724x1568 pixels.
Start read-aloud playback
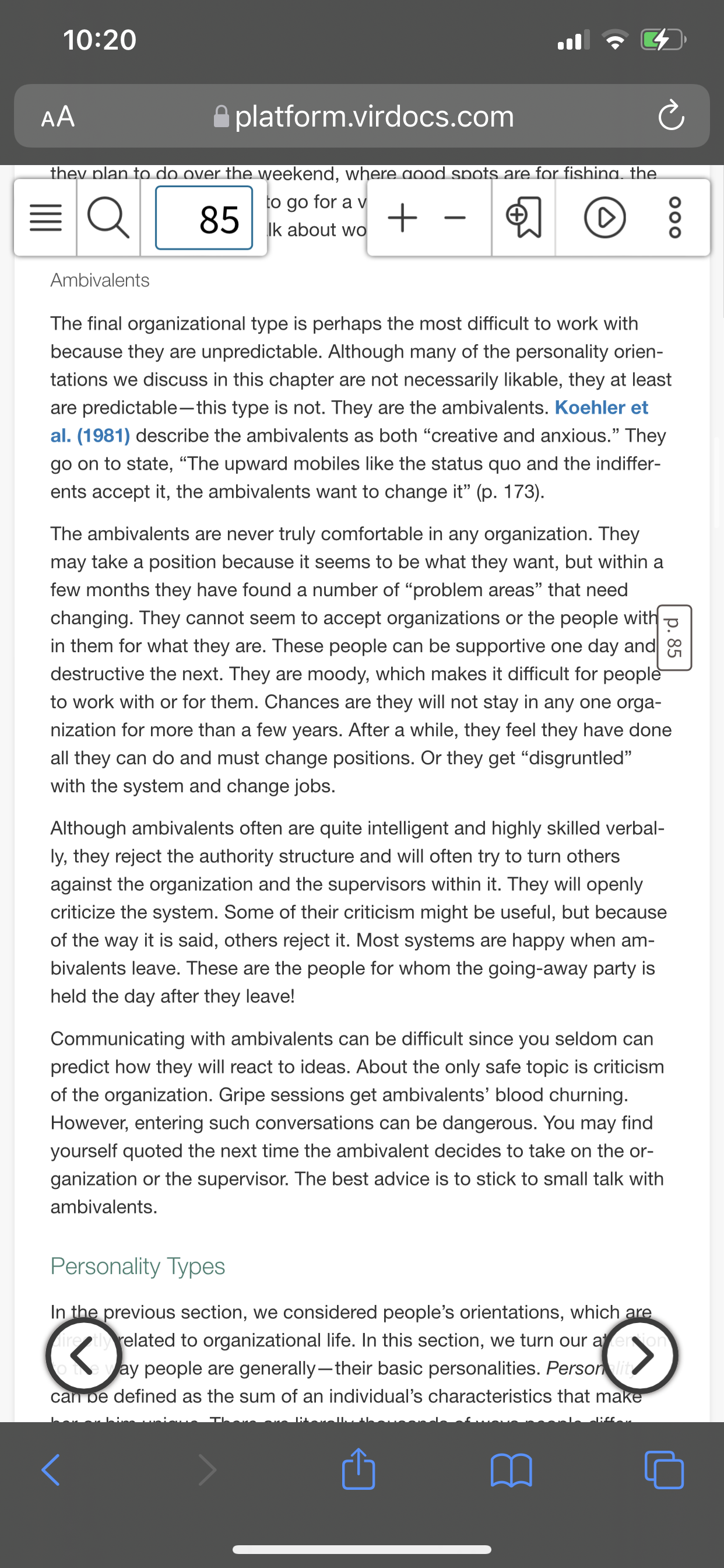click(x=604, y=218)
